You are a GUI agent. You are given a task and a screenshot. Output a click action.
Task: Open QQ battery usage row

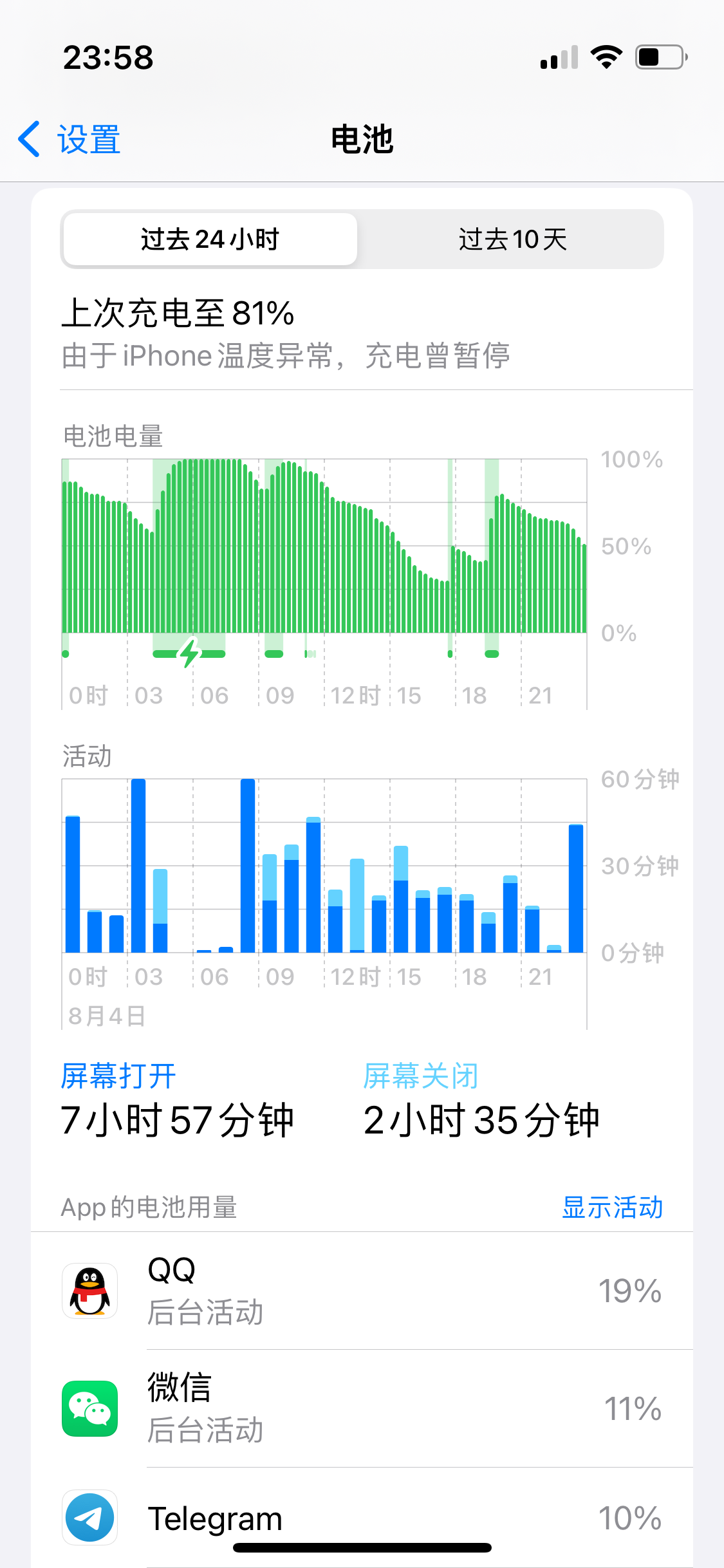362,1291
